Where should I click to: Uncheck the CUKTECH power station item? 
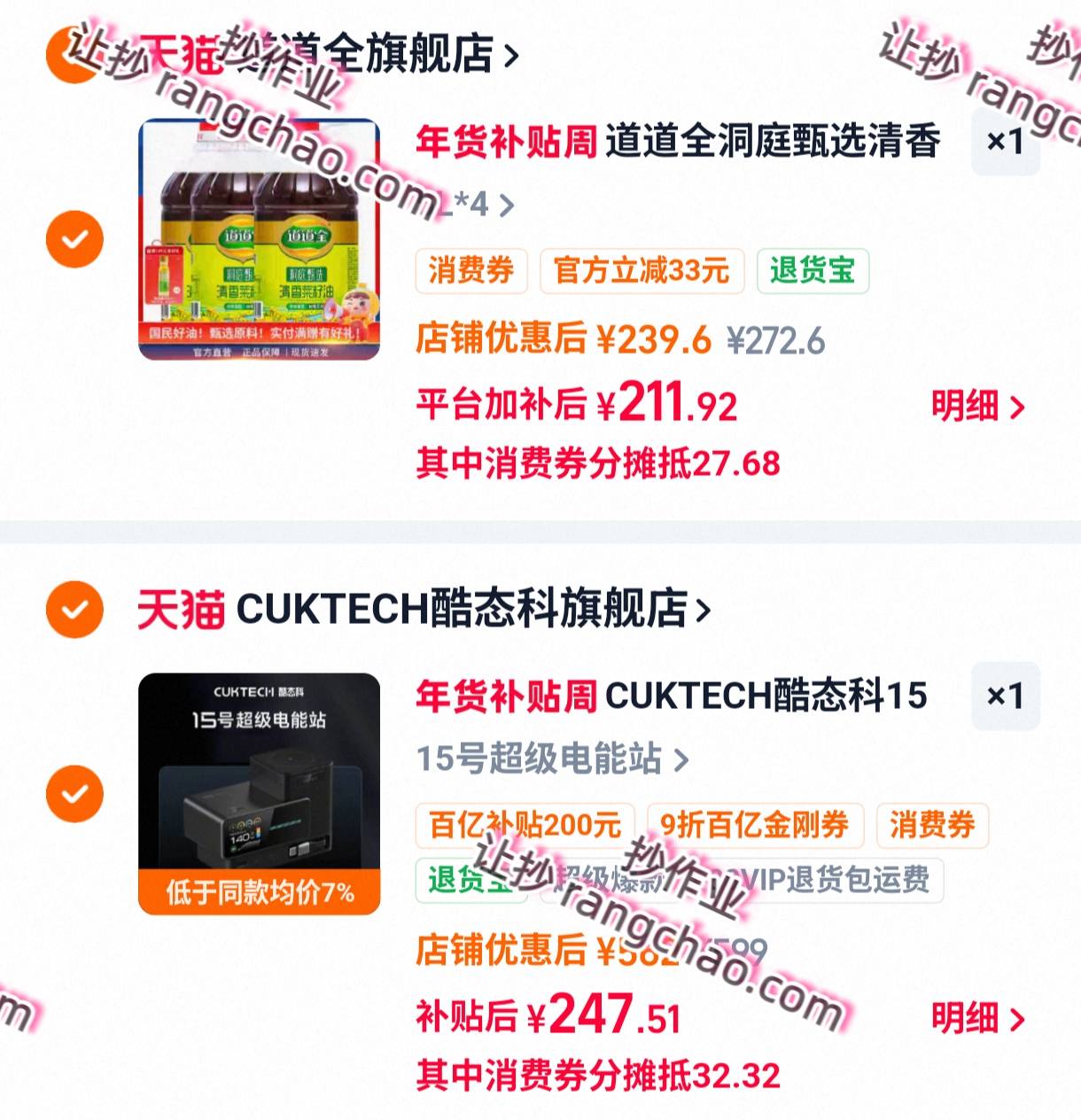(x=74, y=793)
